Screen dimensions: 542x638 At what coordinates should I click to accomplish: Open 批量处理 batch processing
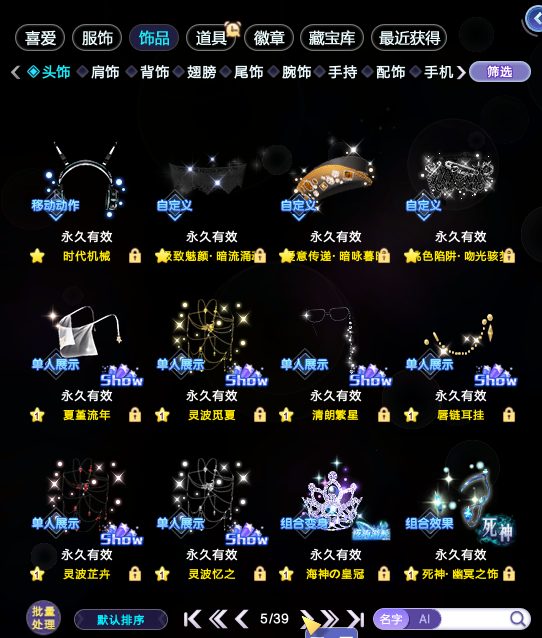coord(43,618)
